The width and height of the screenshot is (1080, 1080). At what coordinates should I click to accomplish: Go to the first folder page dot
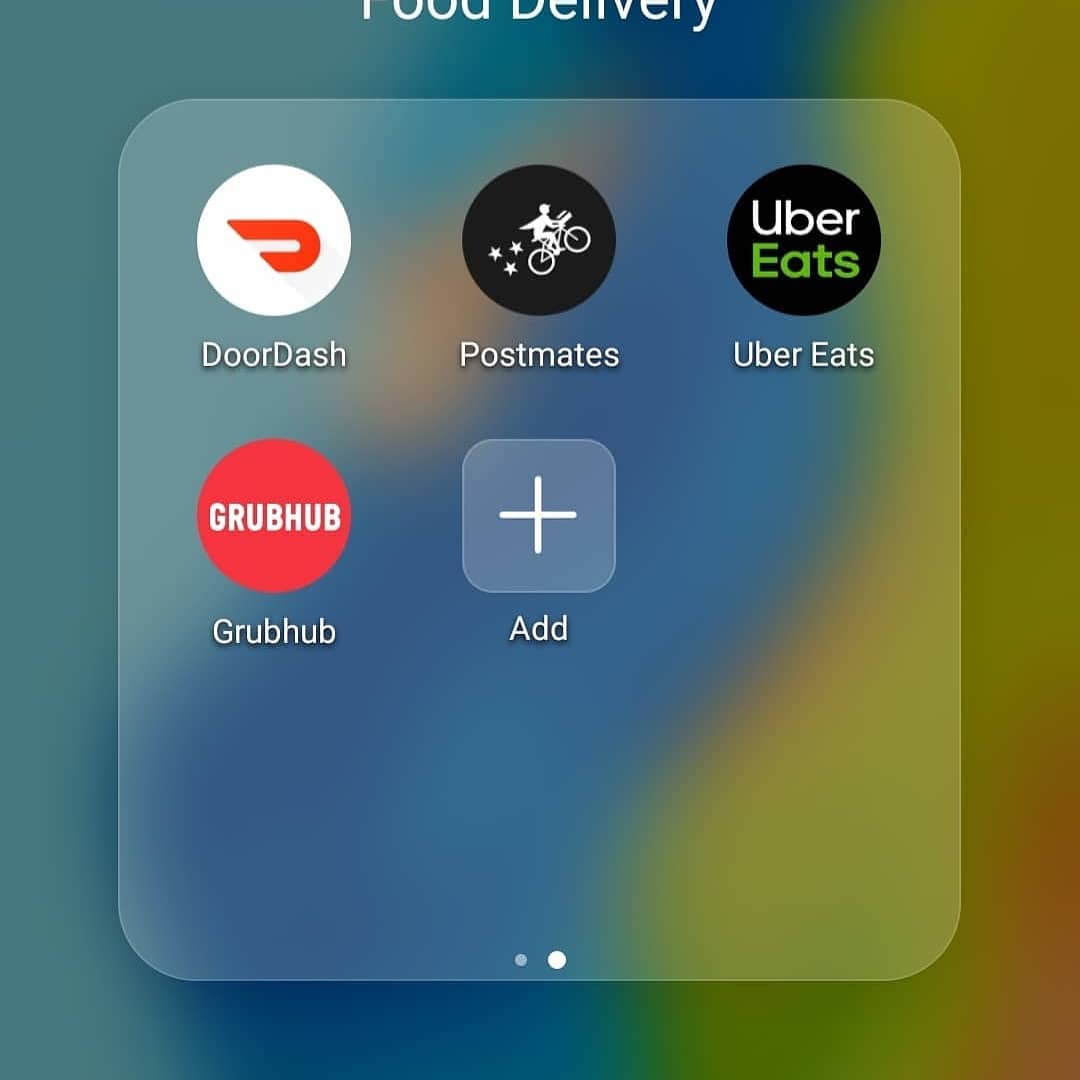[x=520, y=960]
